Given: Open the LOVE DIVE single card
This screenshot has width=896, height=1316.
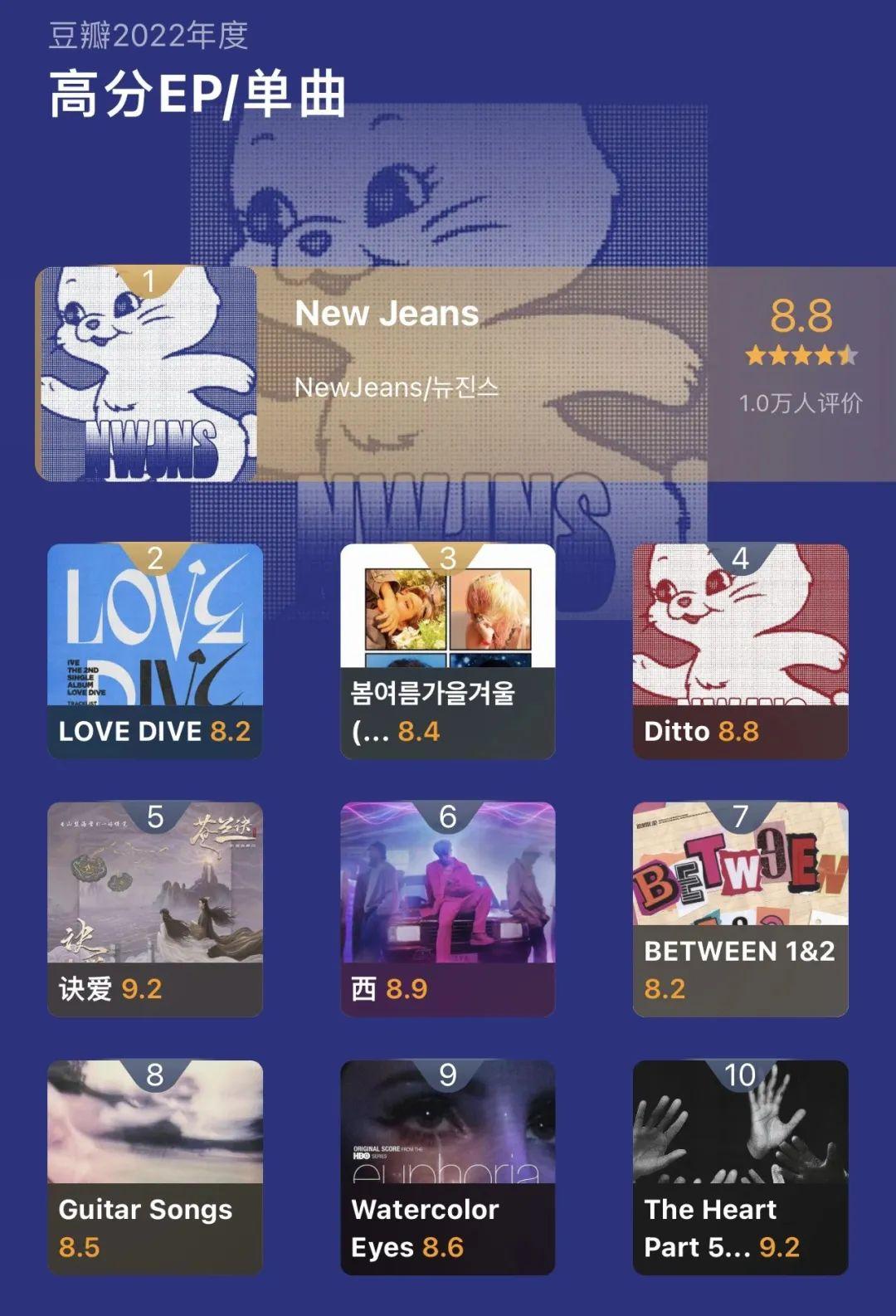Looking at the screenshot, I should click(155, 651).
